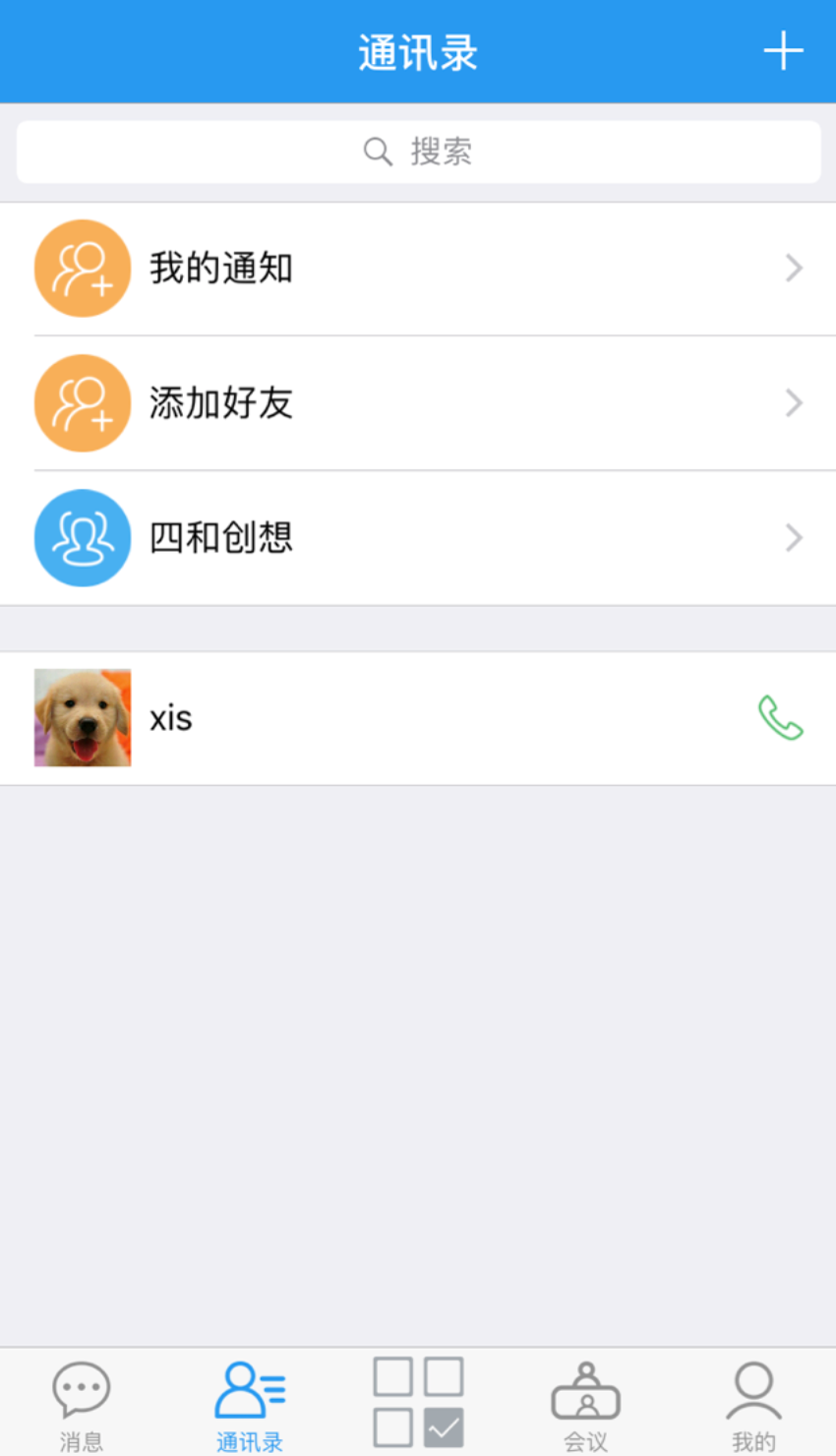836x1456 pixels.
Task: Expand the 四和创想 row chevron
Action: (x=794, y=537)
